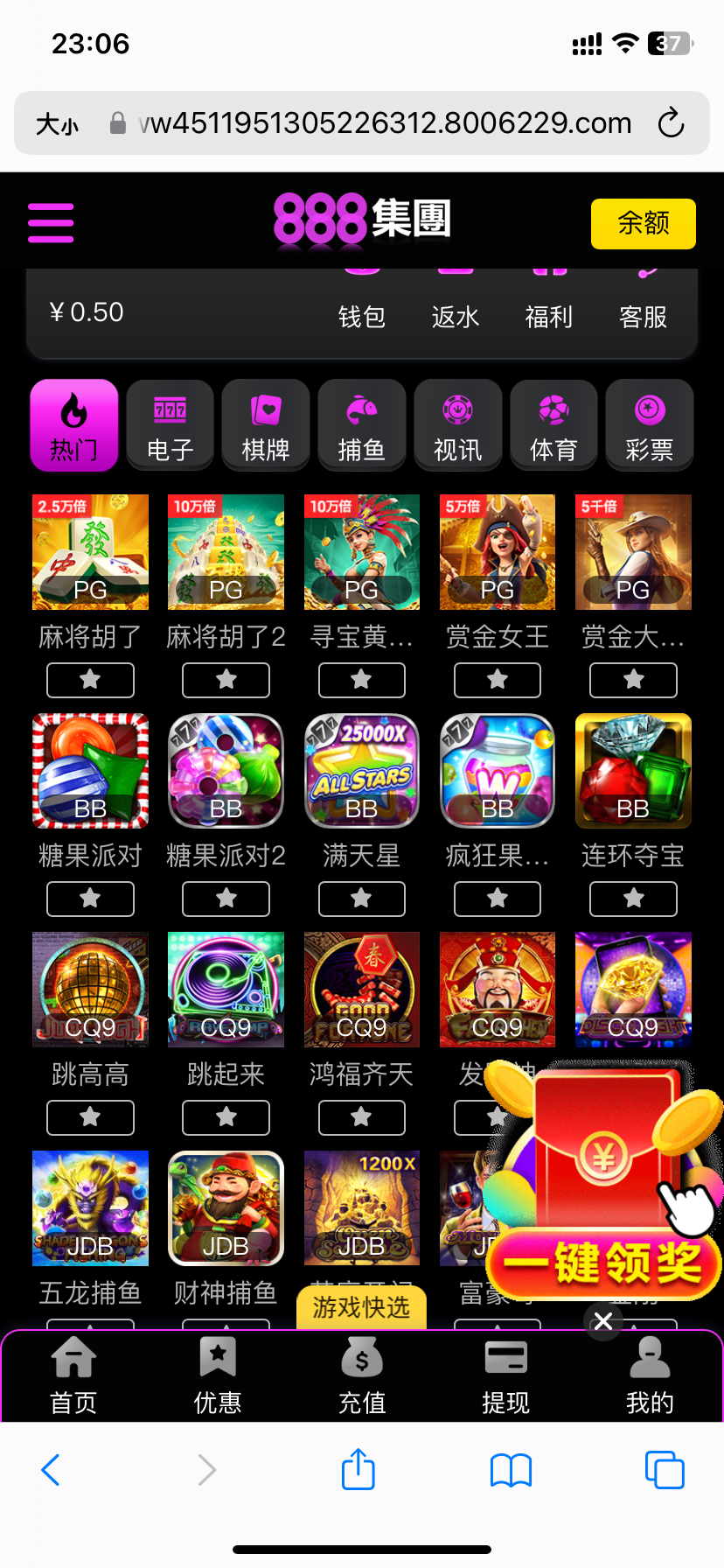Open the 麻将胡了 PG game
Image resolution: width=724 pixels, height=1568 pixels.
pos(90,552)
